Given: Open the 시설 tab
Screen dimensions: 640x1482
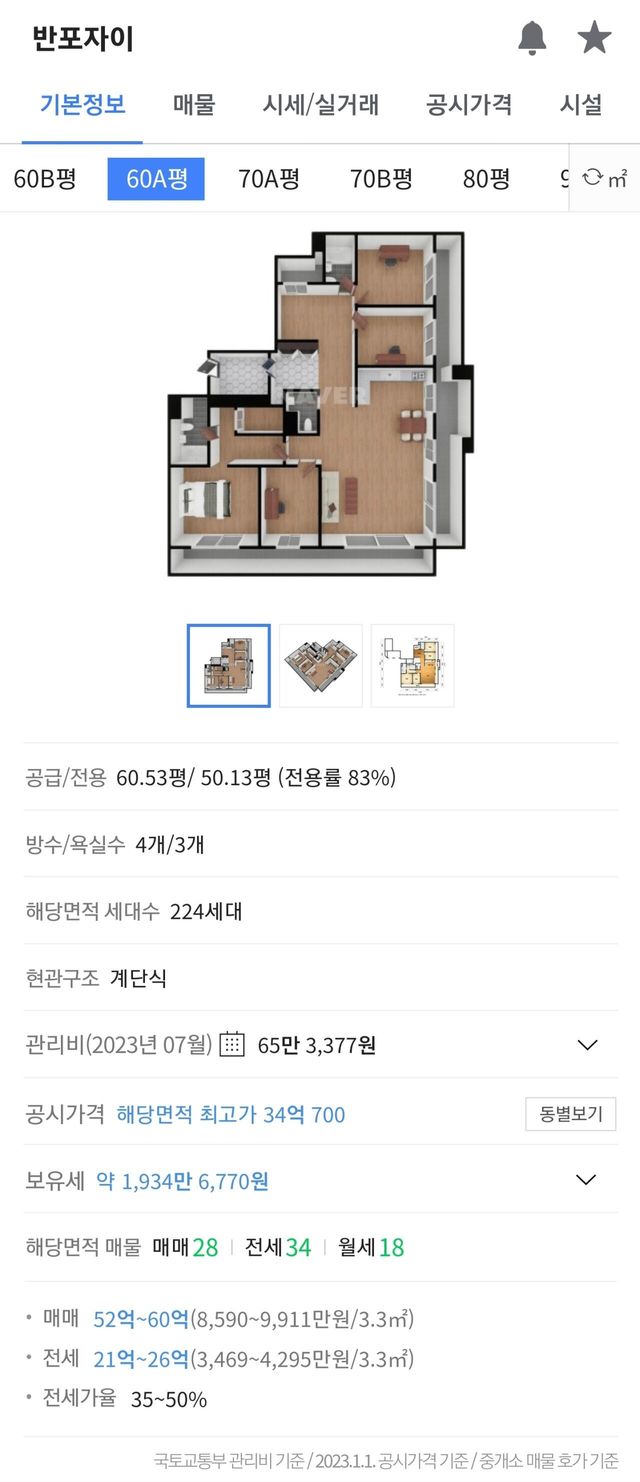Looking at the screenshot, I should pyautogui.click(x=581, y=104).
